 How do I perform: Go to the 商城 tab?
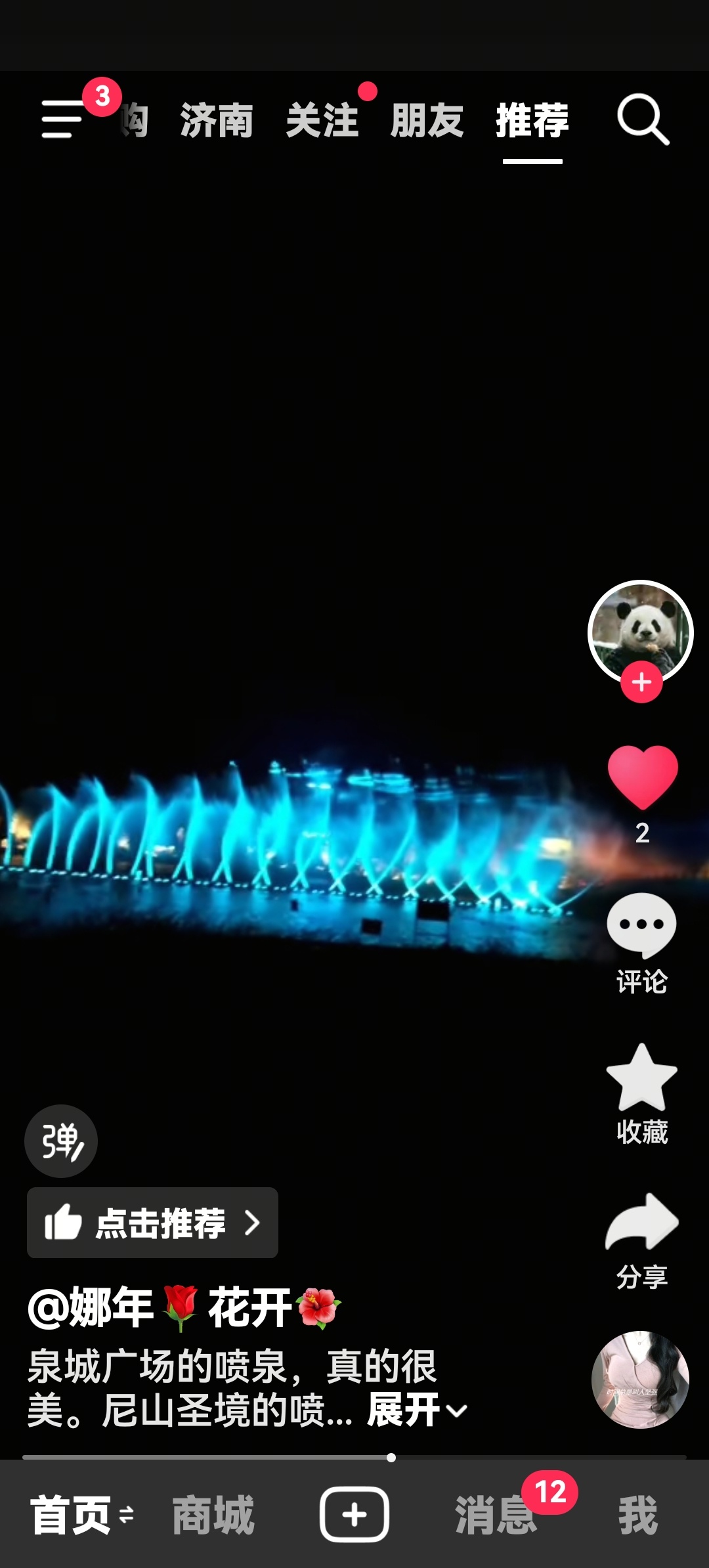pos(213,1515)
